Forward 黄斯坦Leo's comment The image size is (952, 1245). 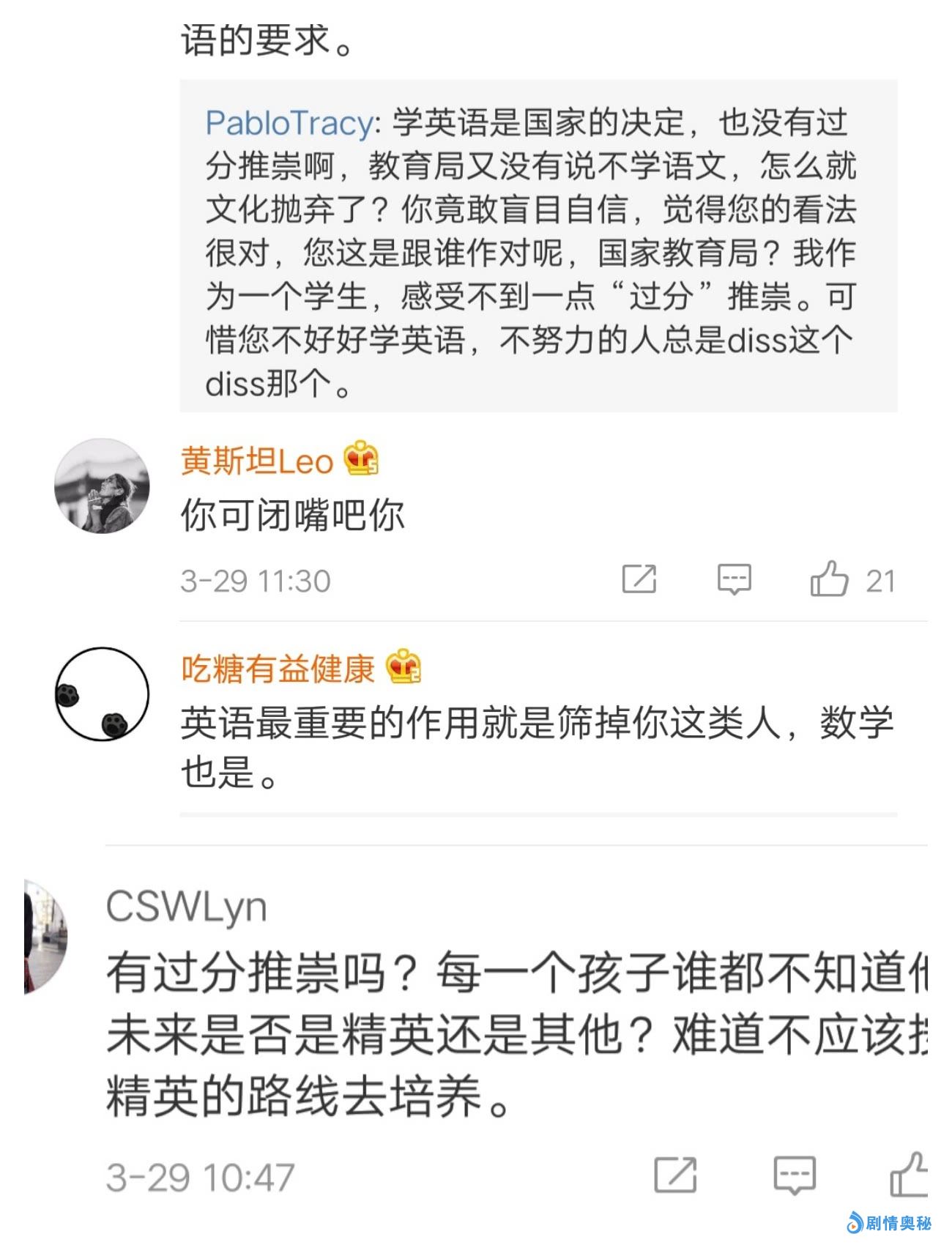639,579
